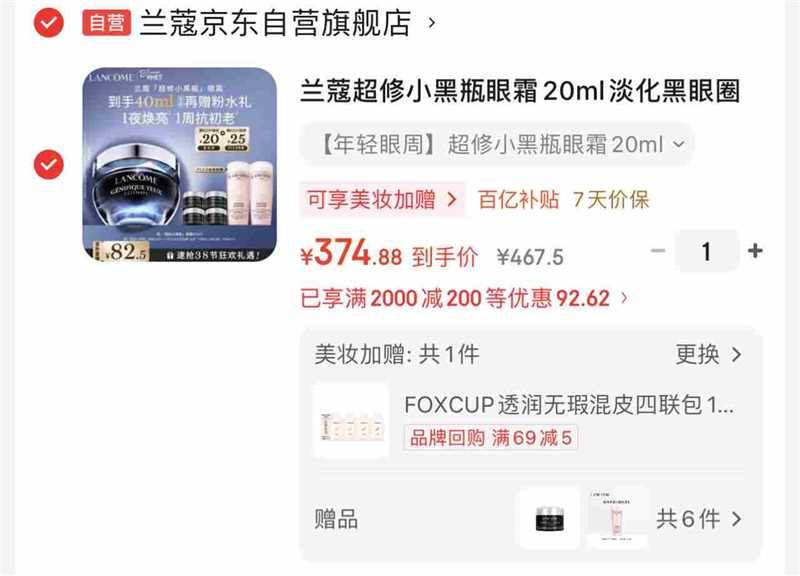Screen dimensions: 800x576
Task: Tap 更换 to change the beauty gift
Action: pos(708,354)
